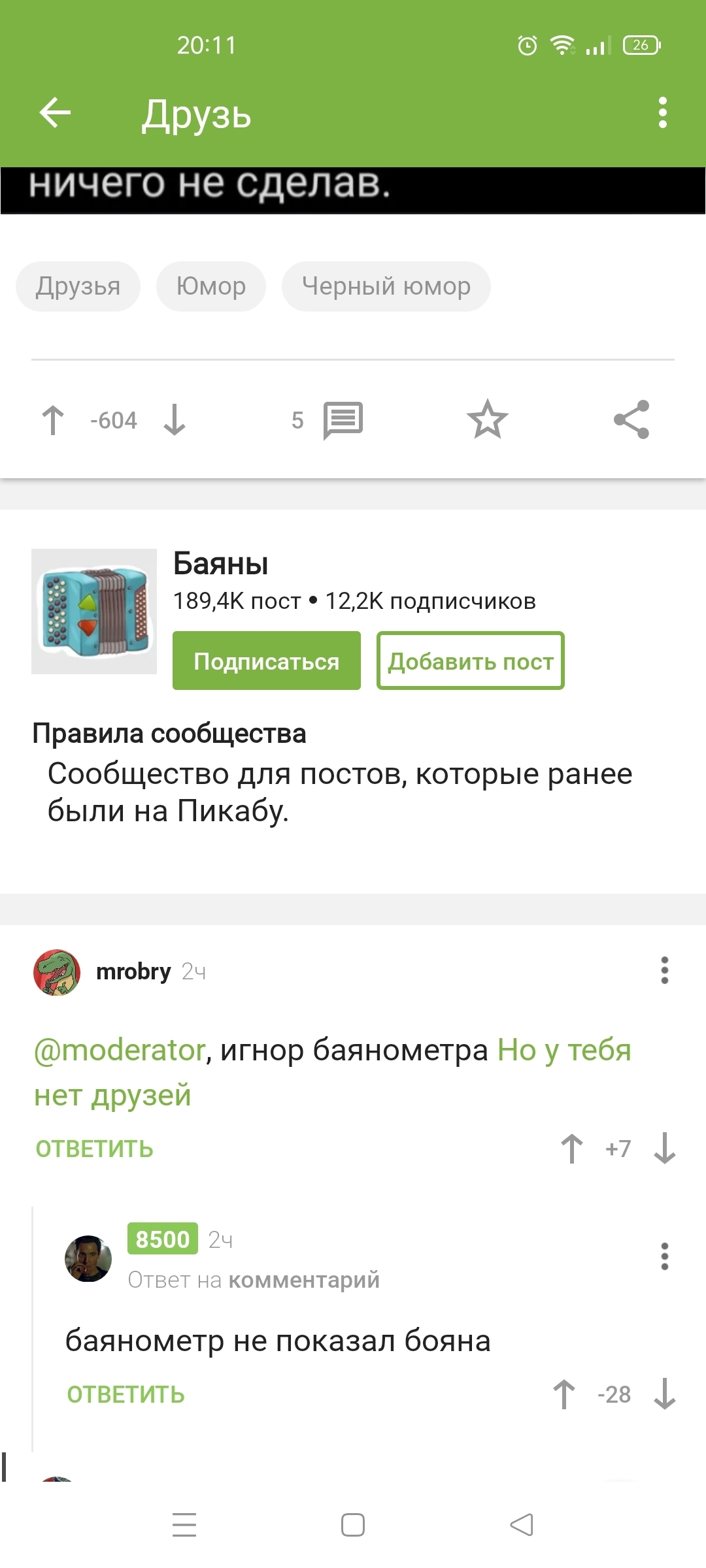Screen dimensions: 706x1568
Task: Subscribe to Баяны with the Подписаться button
Action: 266,661
